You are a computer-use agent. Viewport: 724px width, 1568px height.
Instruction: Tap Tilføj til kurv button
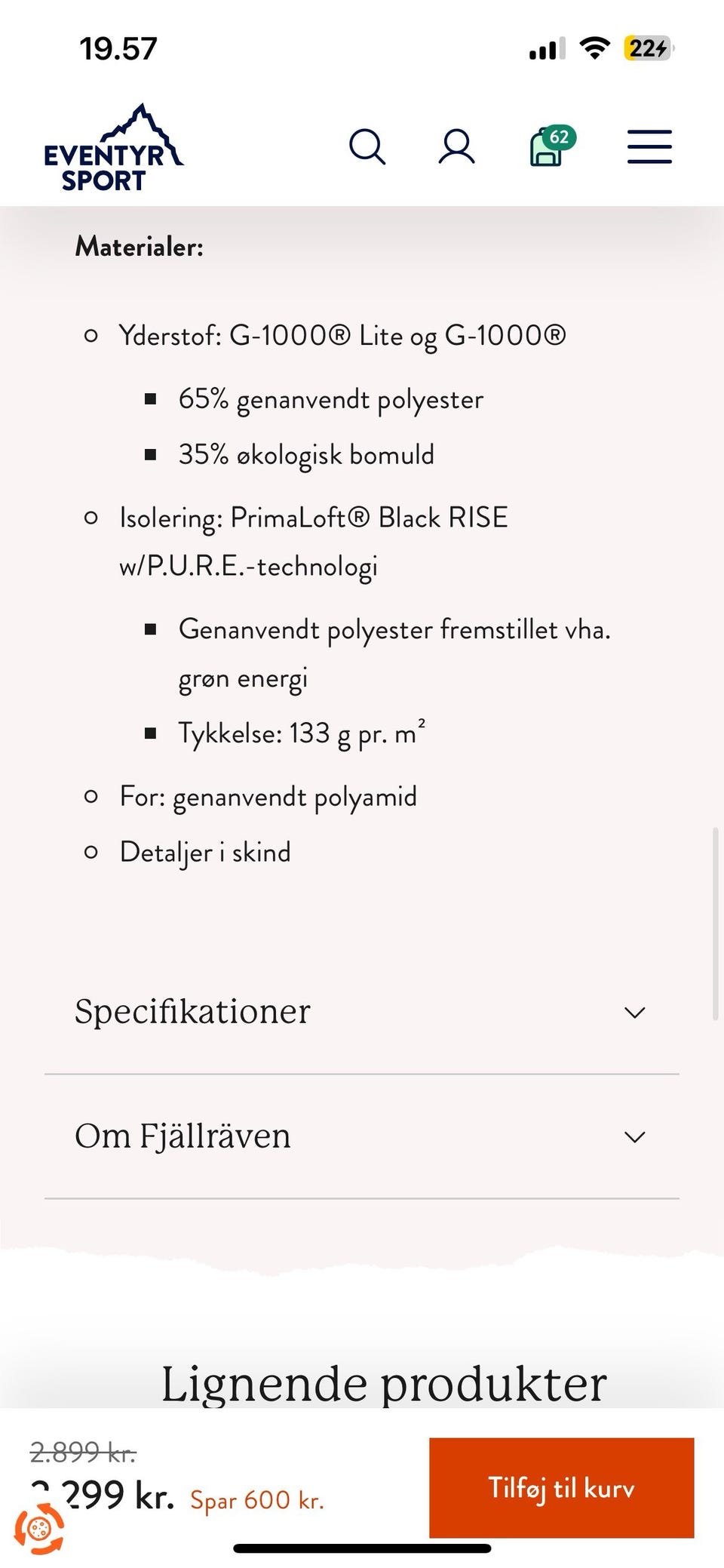point(561,1487)
